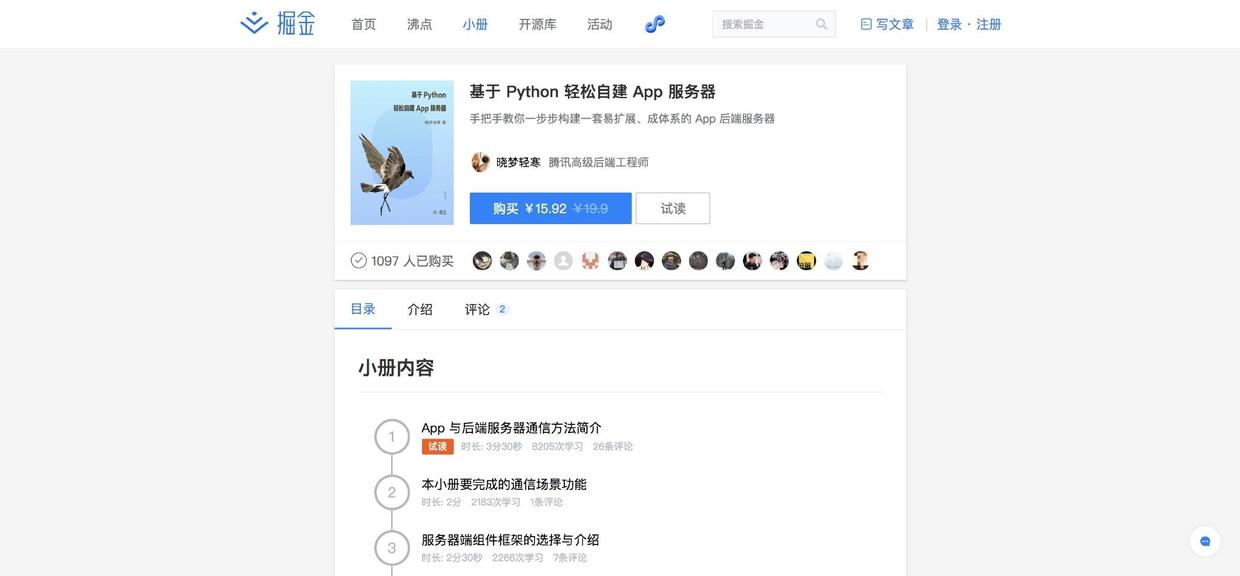The width and height of the screenshot is (1240, 576).
Task: Switch to 小册 in the top navigation
Action: click(475, 24)
